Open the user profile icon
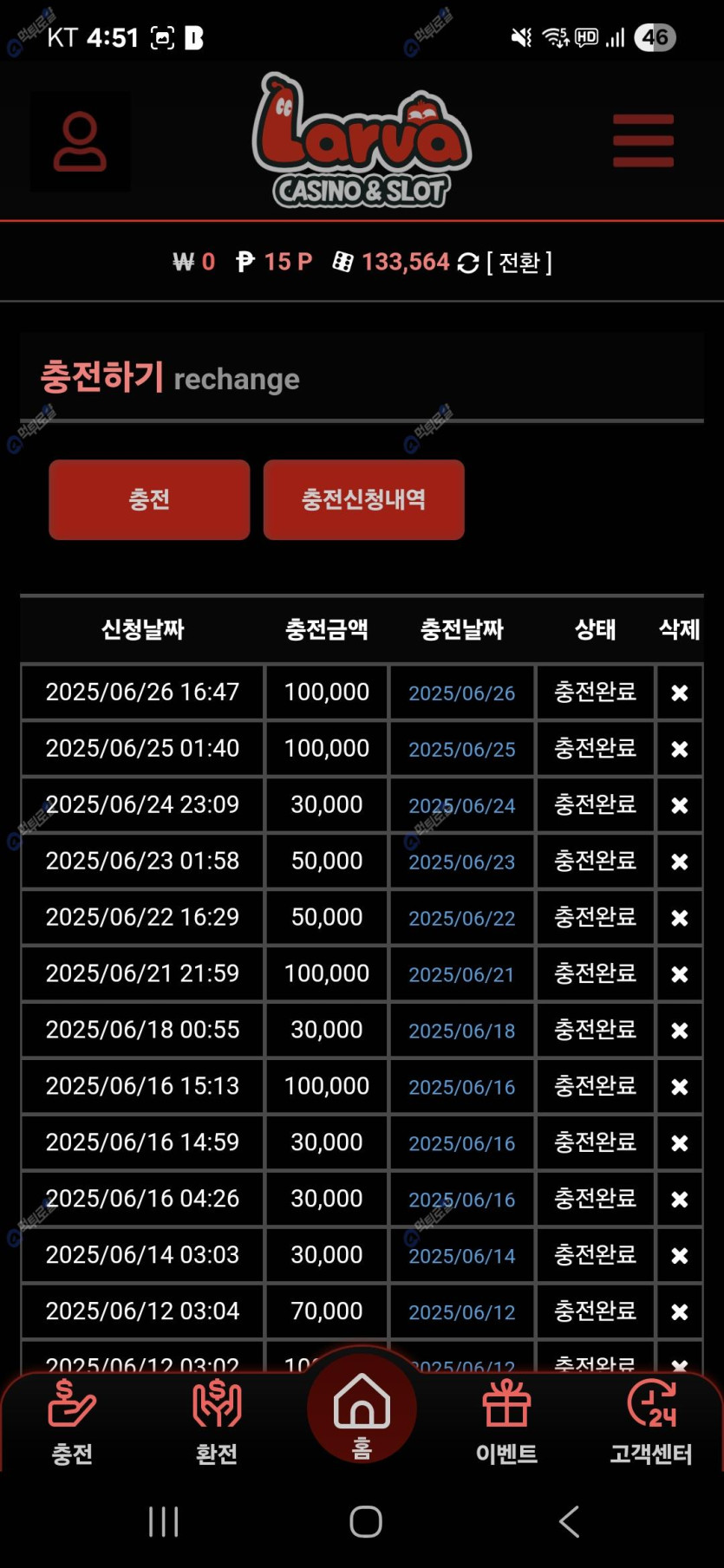The image size is (724, 1568). (x=80, y=141)
